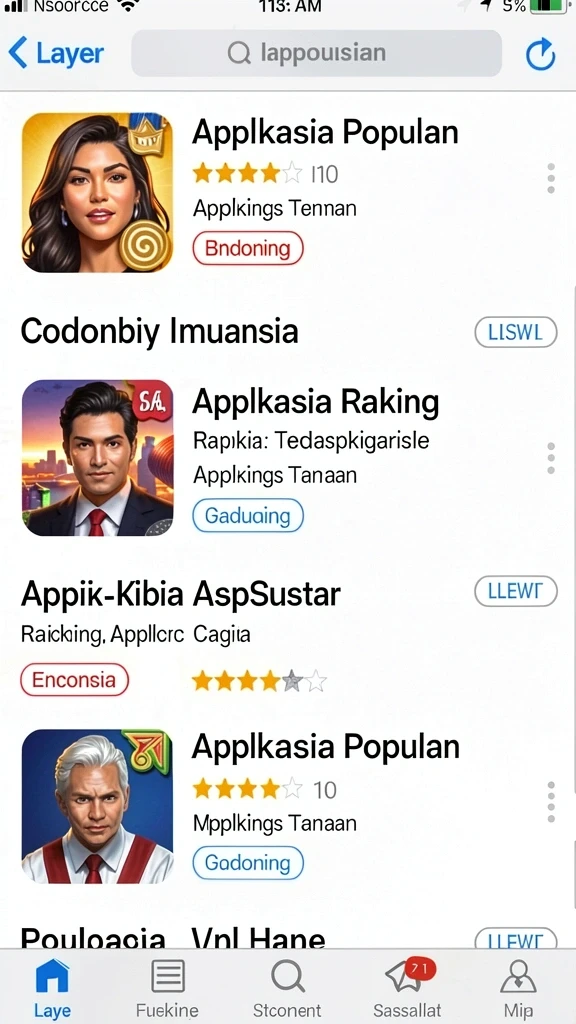Reload using the refresh icon
576x1024 pixels.
pyautogui.click(x=540, y=54)
